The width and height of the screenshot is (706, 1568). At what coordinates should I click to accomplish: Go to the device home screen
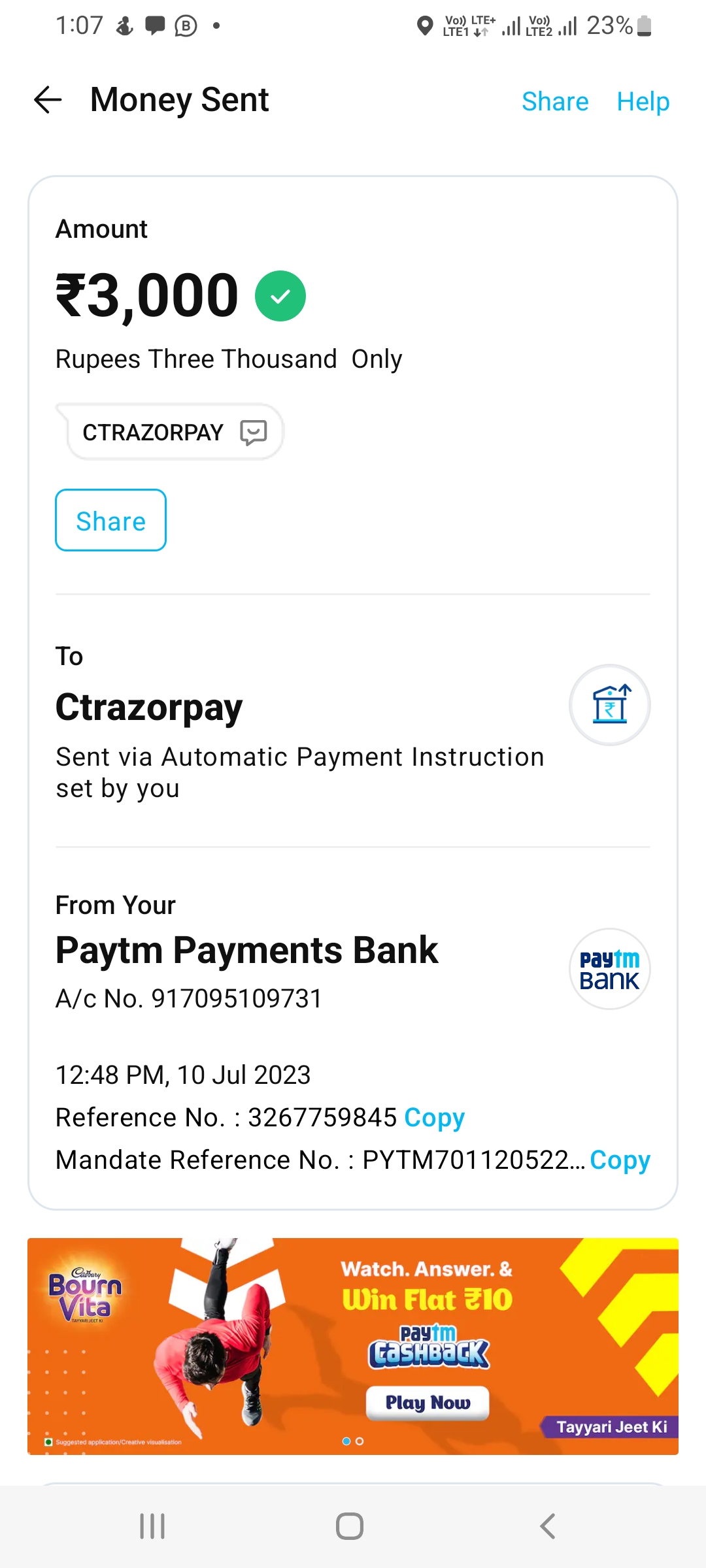click(x=350, y=1527)
